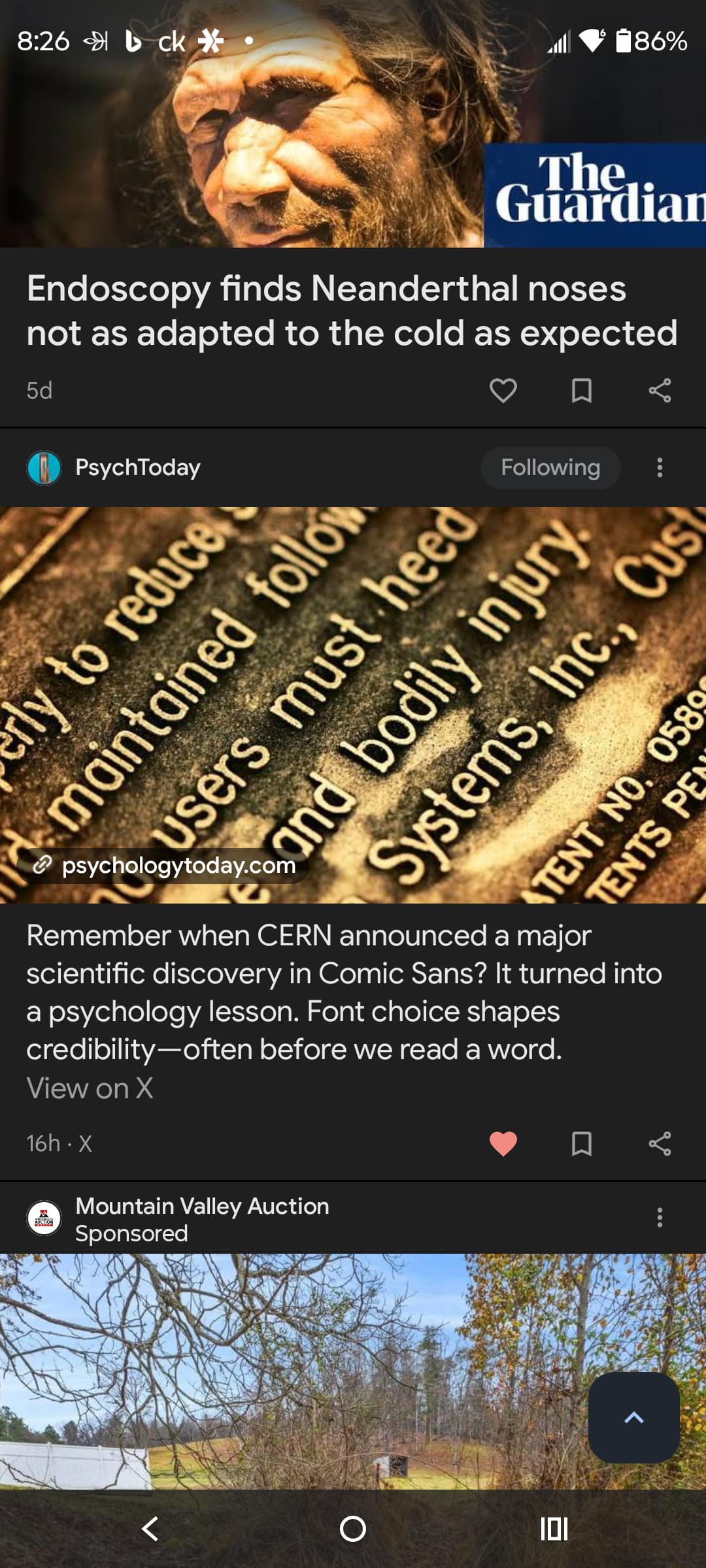Viewport: 706px width, 1568px height.
Task: Bookmark the Neanderthal noses article
Action: 581,391
